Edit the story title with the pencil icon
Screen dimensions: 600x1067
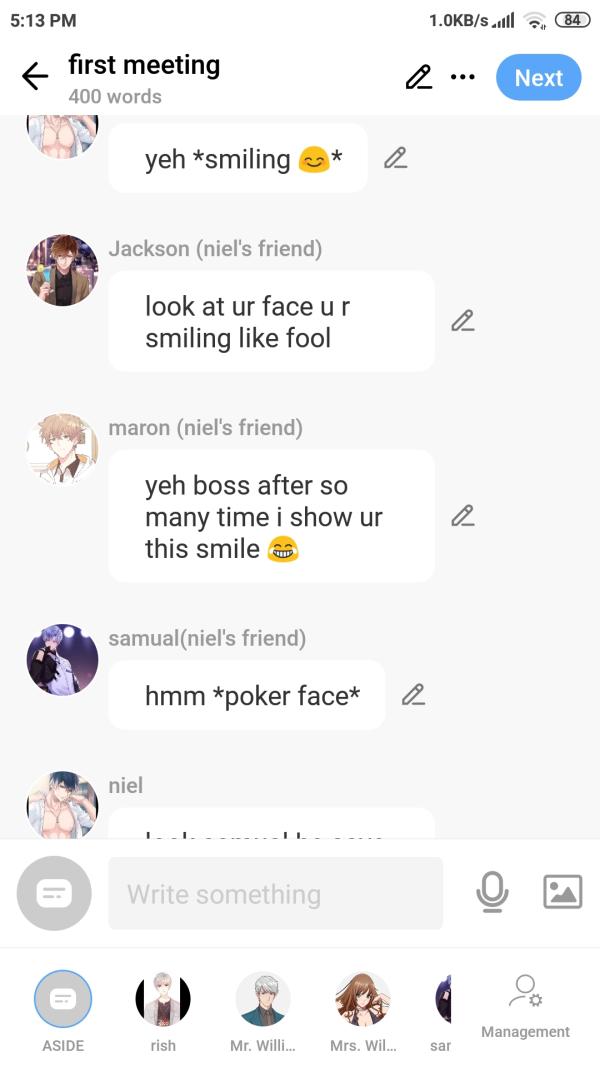[x=419, y=77]
